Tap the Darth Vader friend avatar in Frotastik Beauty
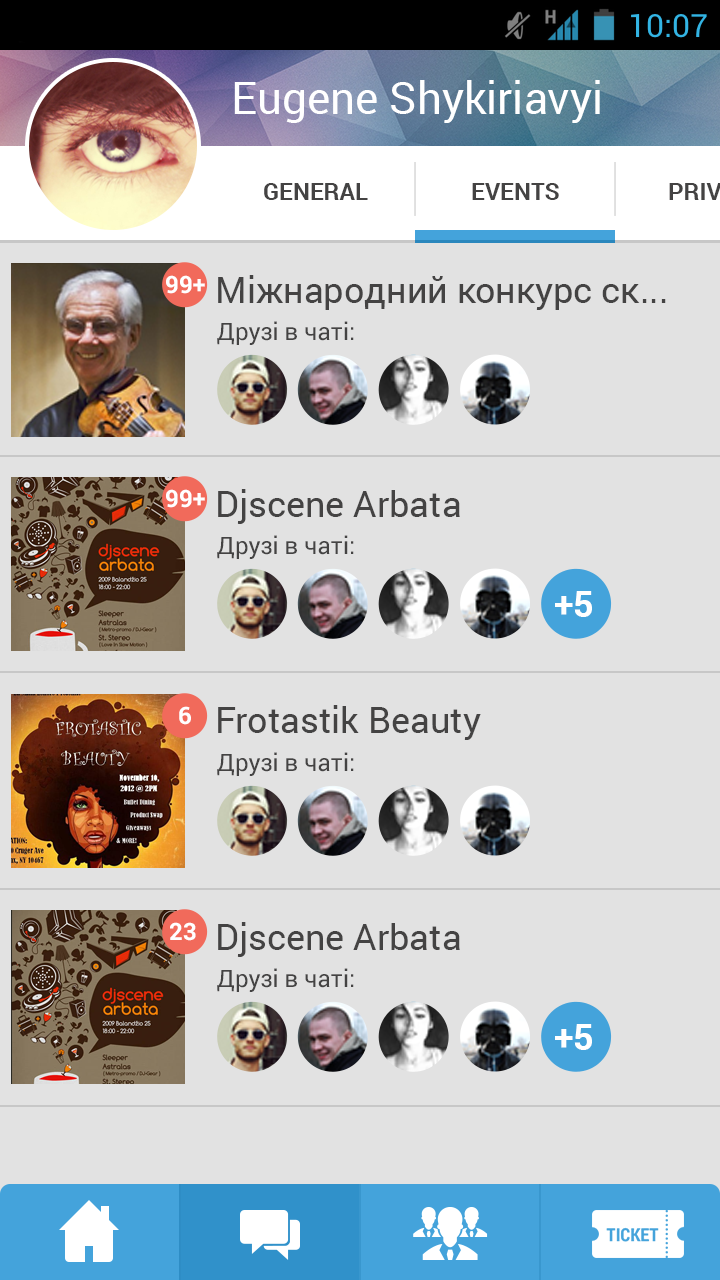 point(495,821)
